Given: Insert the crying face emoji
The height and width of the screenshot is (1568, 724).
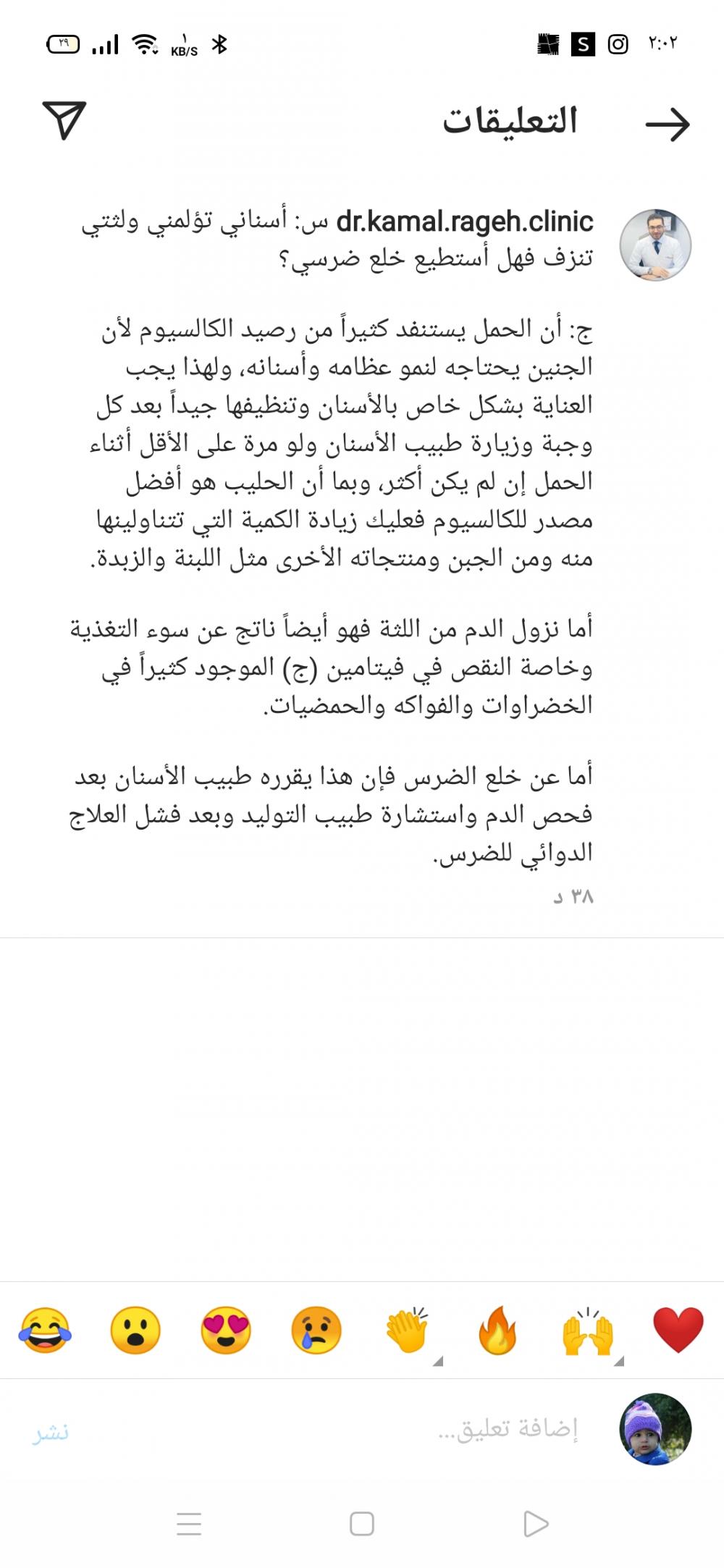Looking at the screenshot, I should point(316,1331).
